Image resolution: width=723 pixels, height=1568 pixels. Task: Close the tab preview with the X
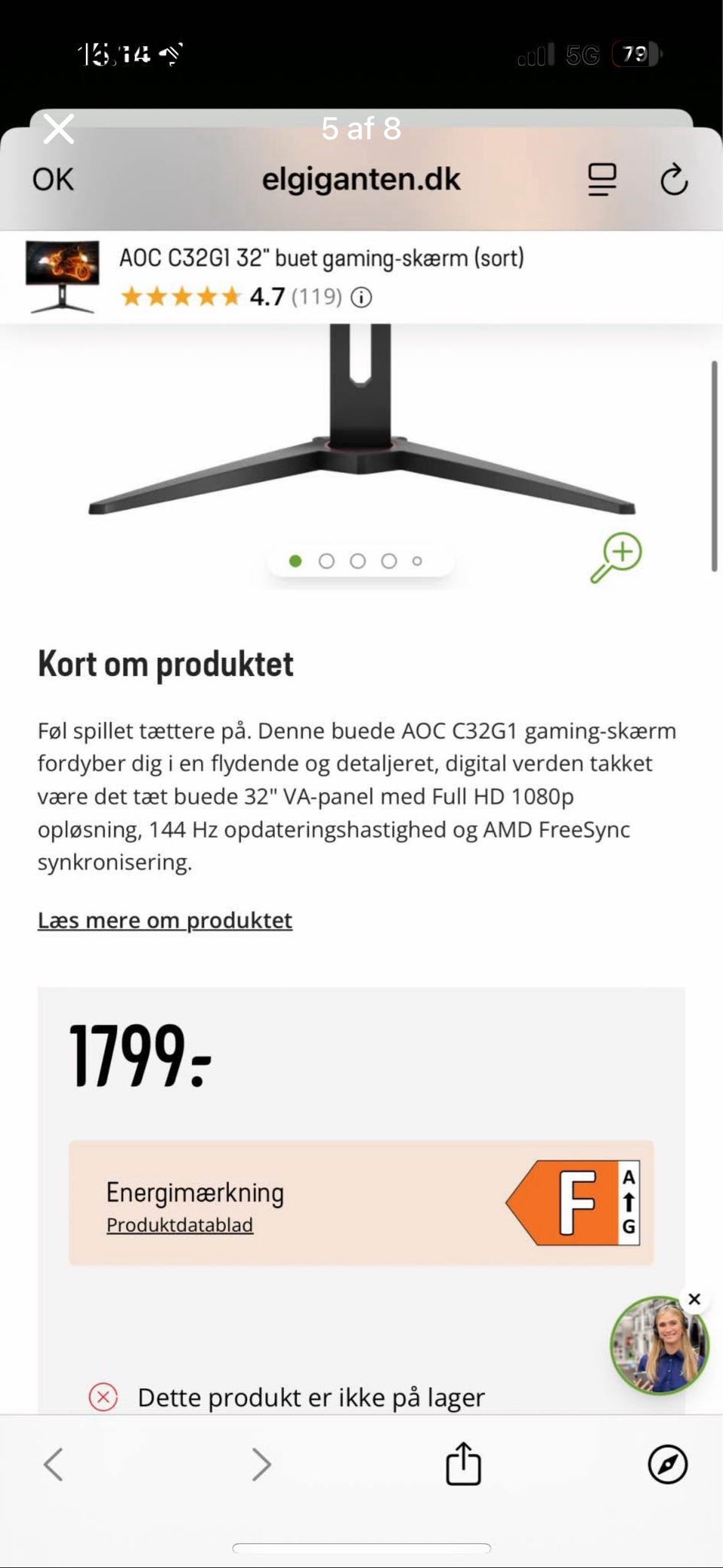[x=58, y=128]
